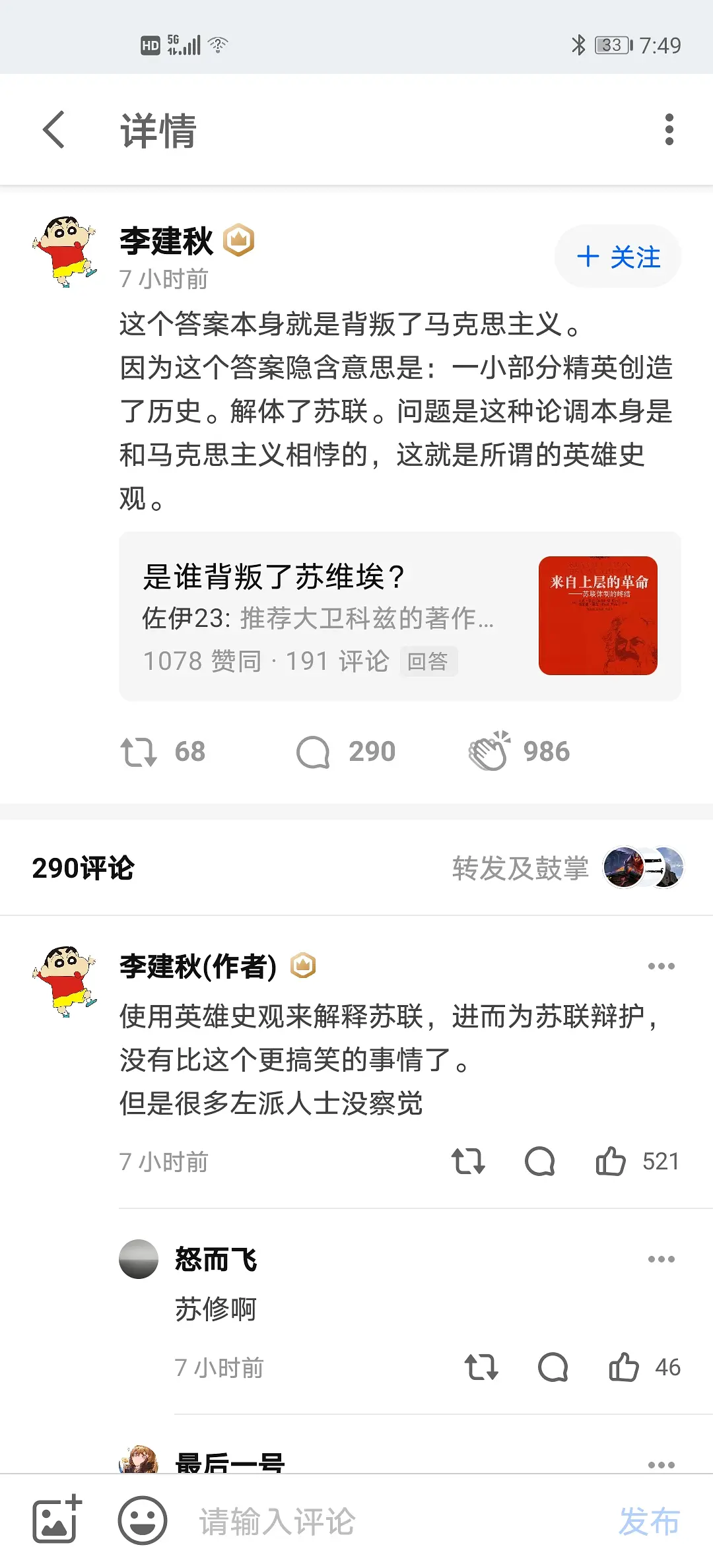This screenshot has width=713, height=1568.
Task: Attach an image to your comment
Action: tap(57, 1520)
